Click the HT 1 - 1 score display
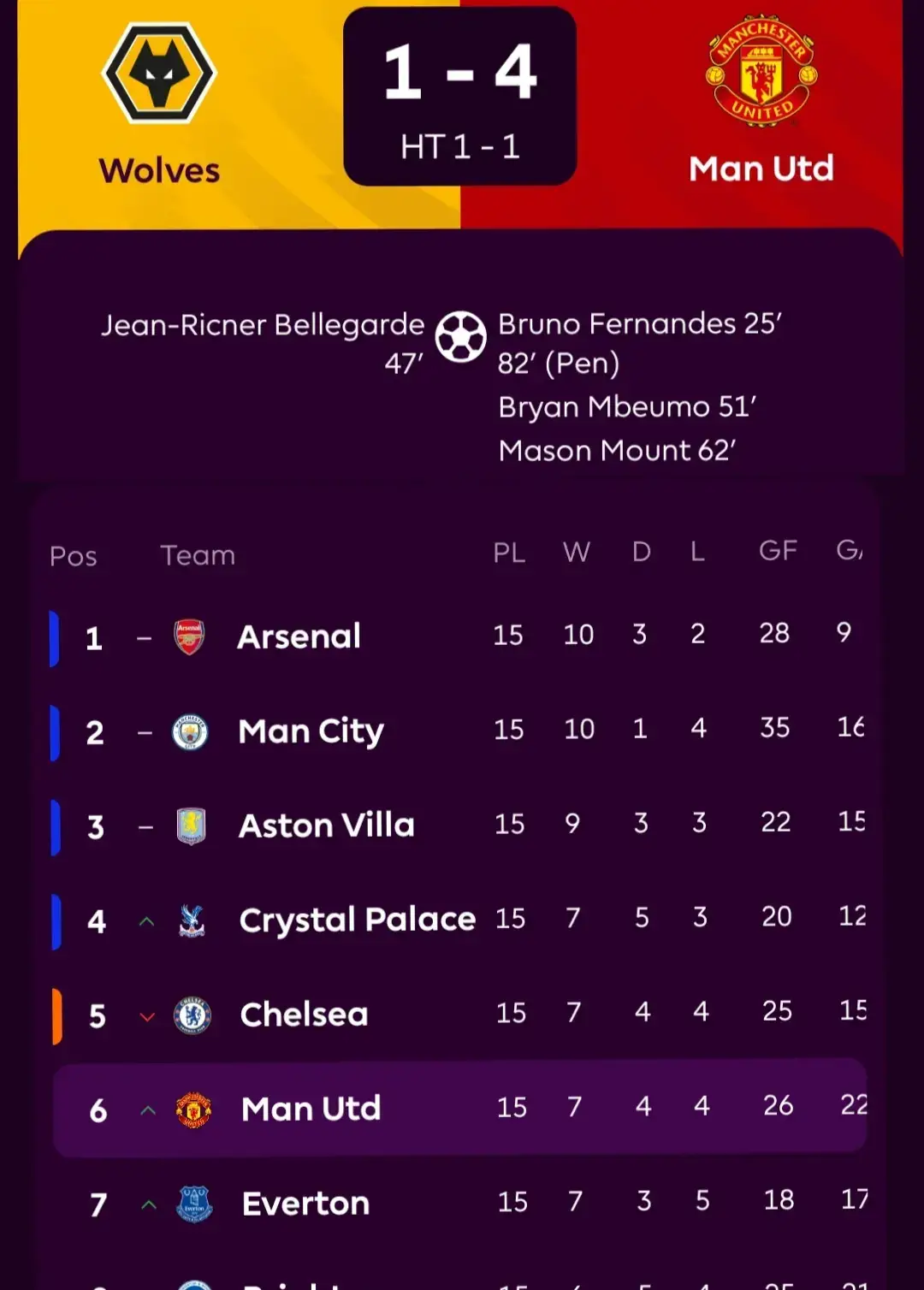Image resolution: width=924 pixels, height=1290 pixels. tap(462, 147)
